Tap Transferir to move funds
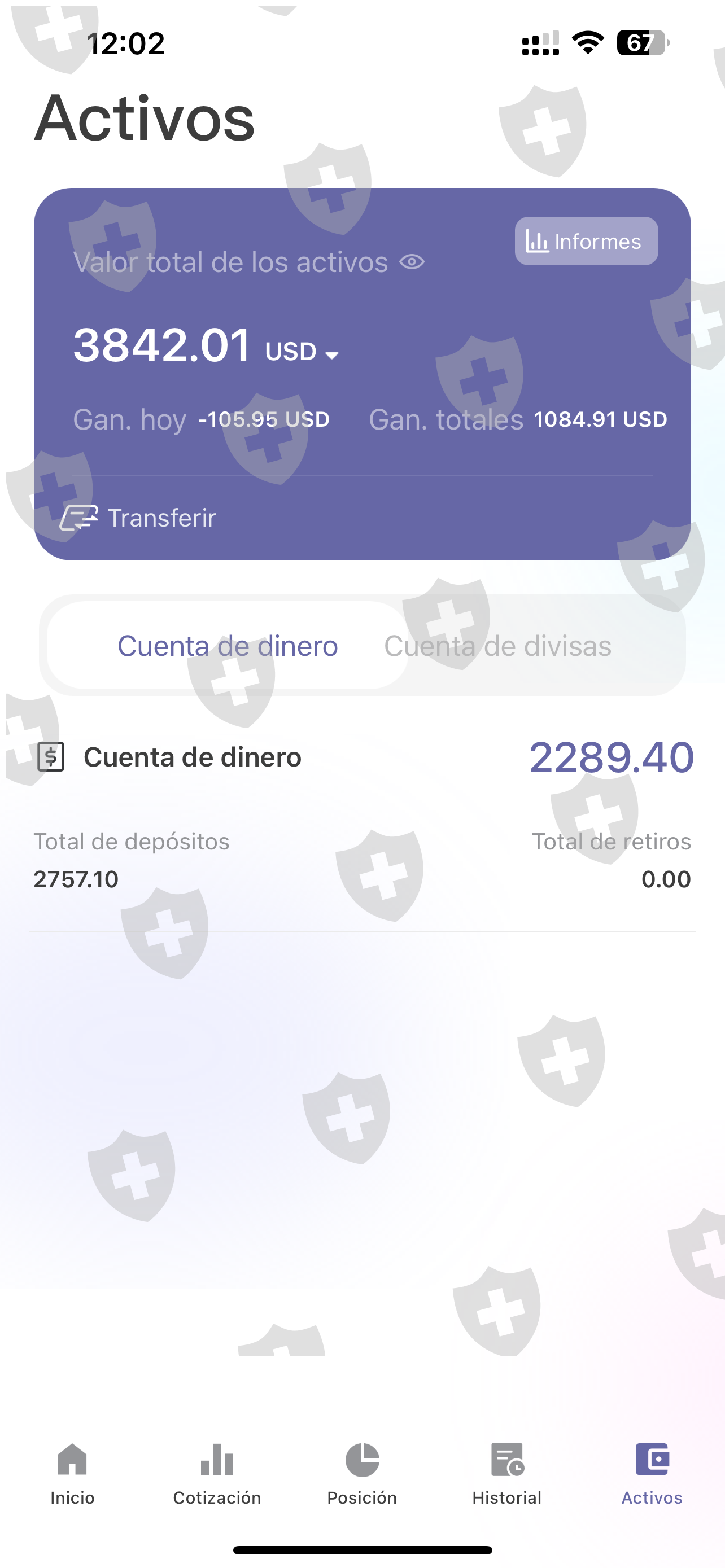The image size is (725, 1568). click(x=139, y=518)
